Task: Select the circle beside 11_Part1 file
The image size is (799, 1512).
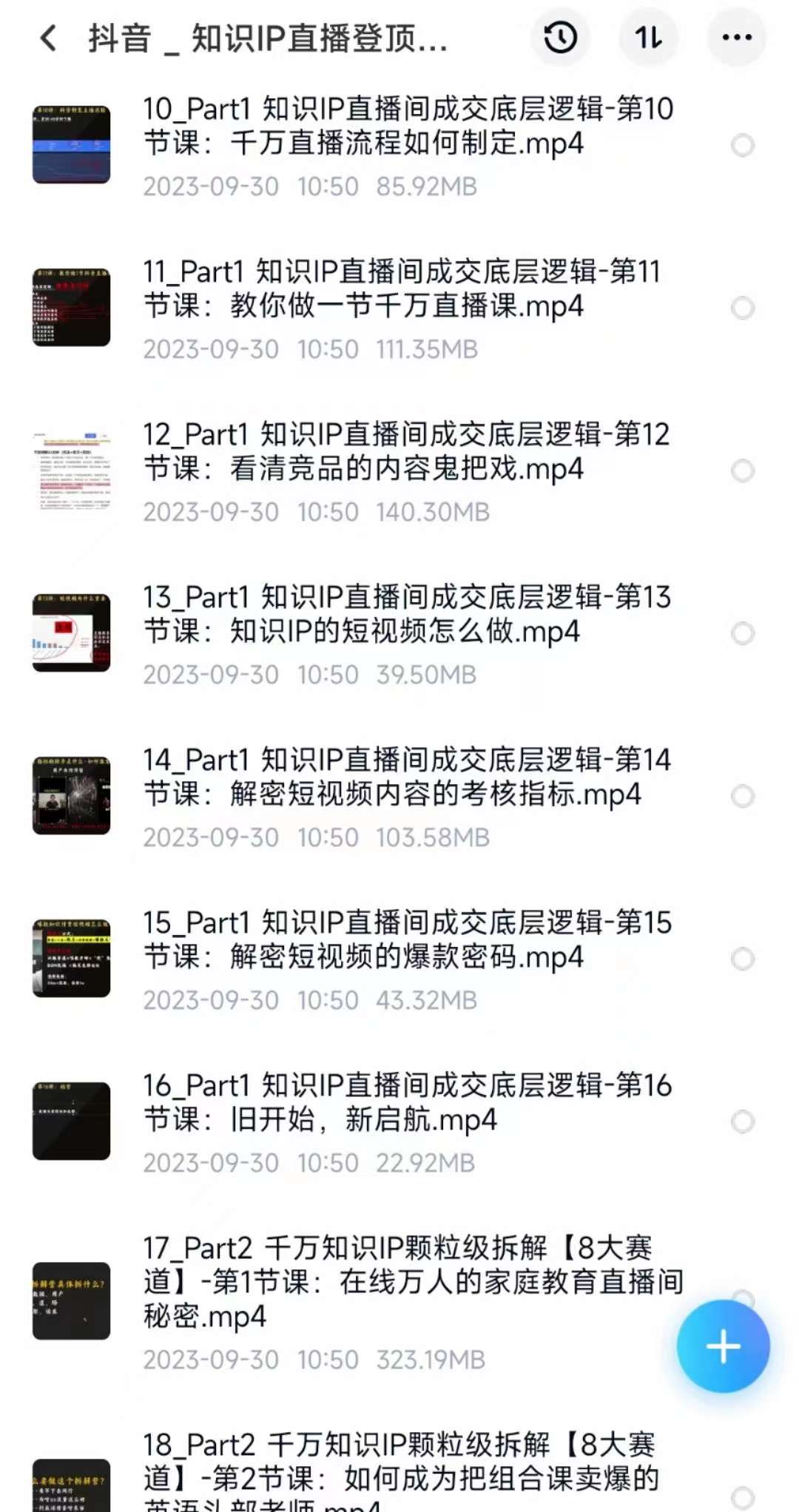Action: point(743,308)
